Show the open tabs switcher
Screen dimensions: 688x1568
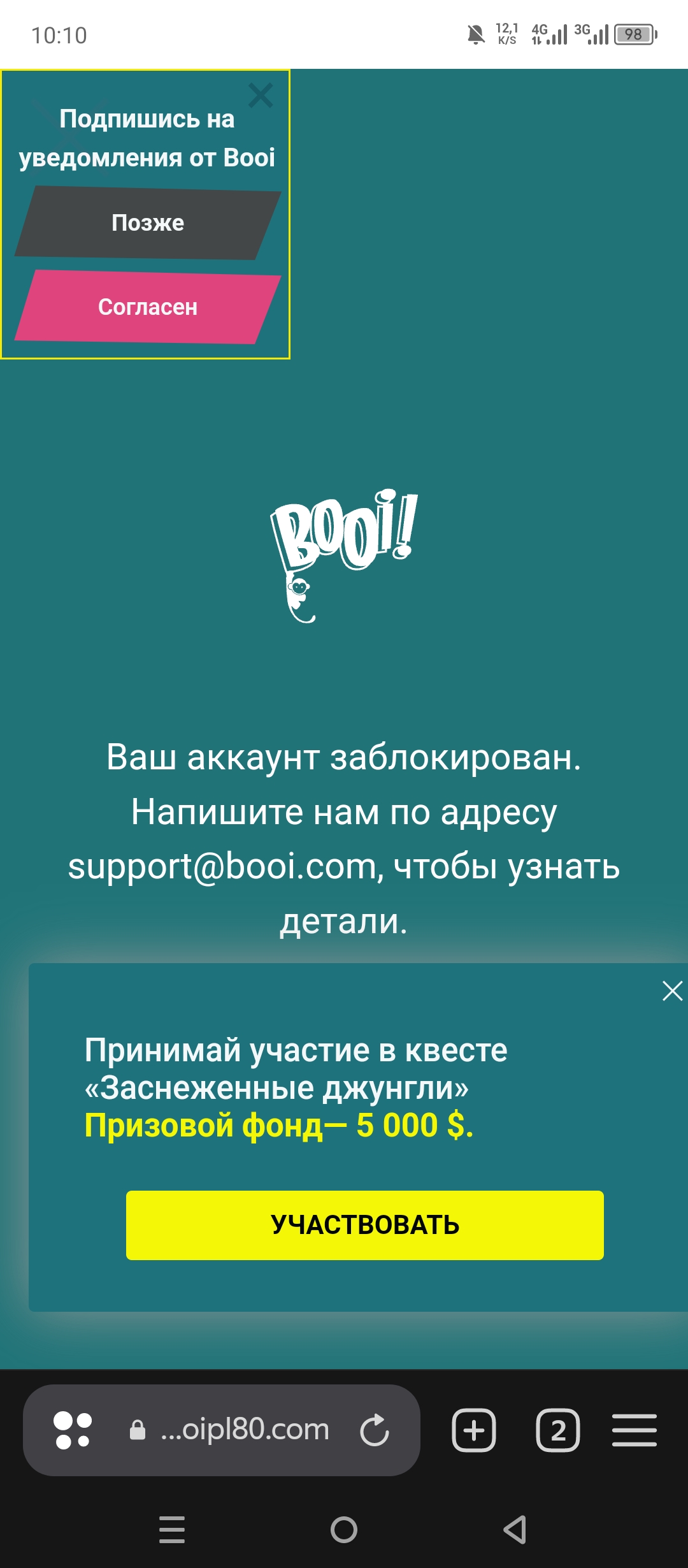click(558, 1430)
